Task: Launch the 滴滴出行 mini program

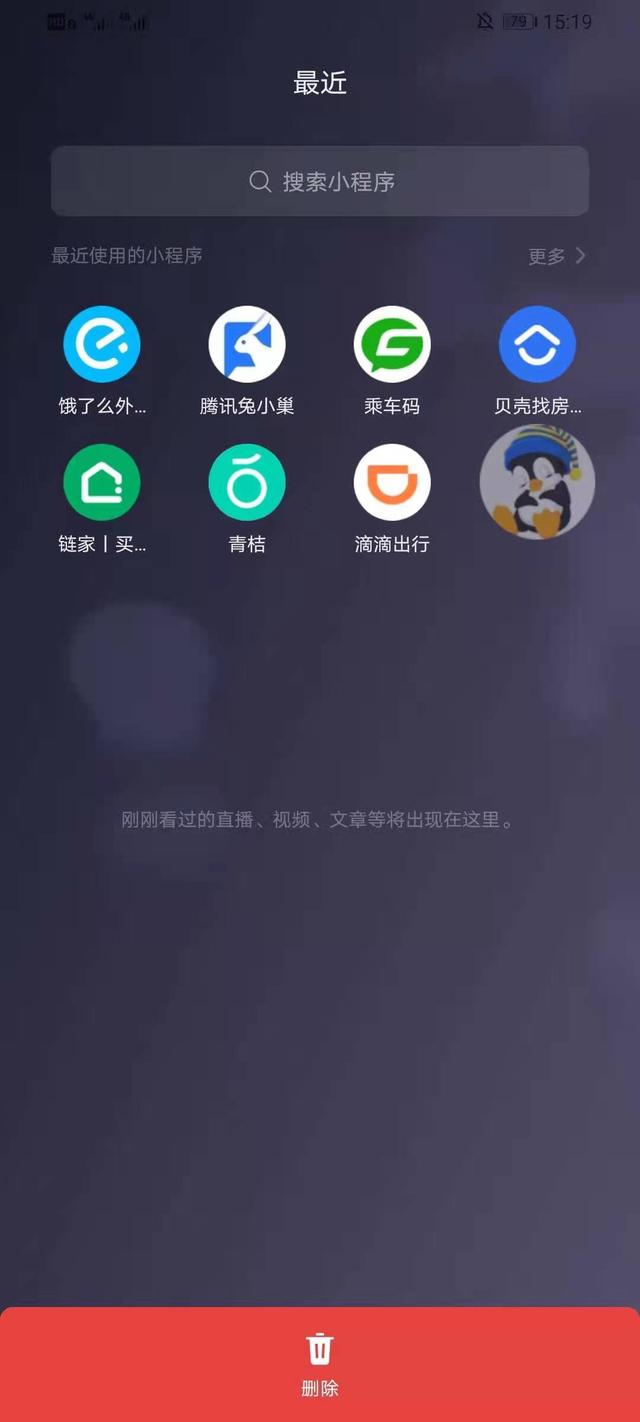Action: [392, 483]
